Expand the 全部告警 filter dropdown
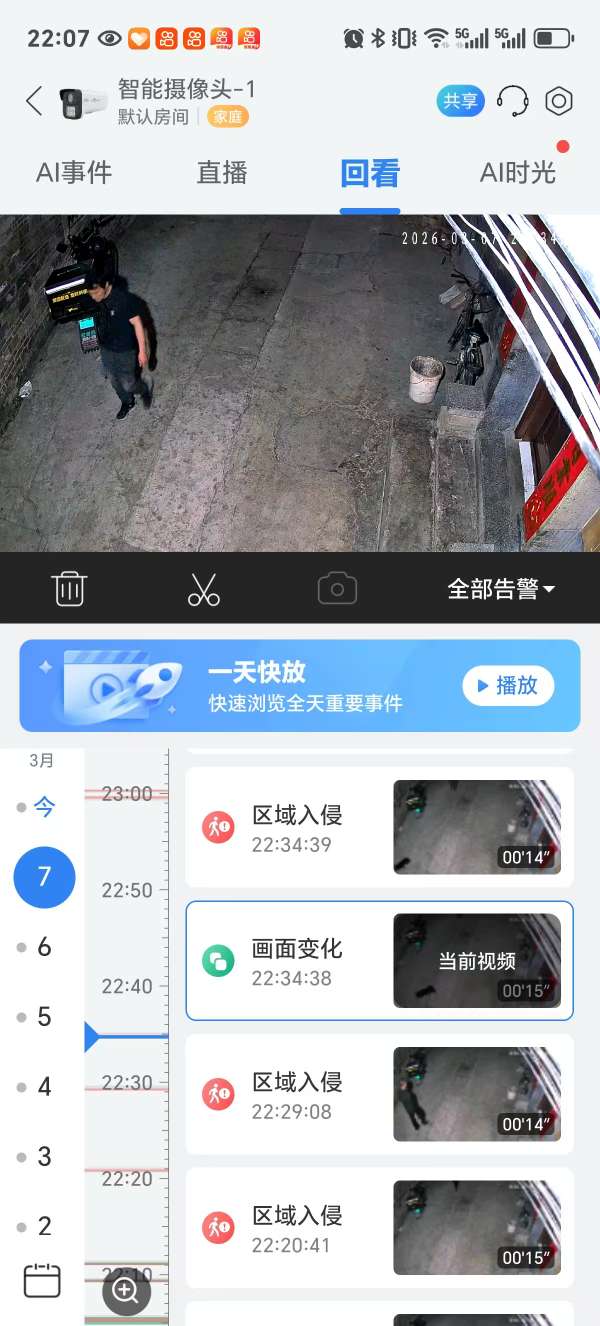This screenshot has width=600, height=1326. tap(501, 589)
